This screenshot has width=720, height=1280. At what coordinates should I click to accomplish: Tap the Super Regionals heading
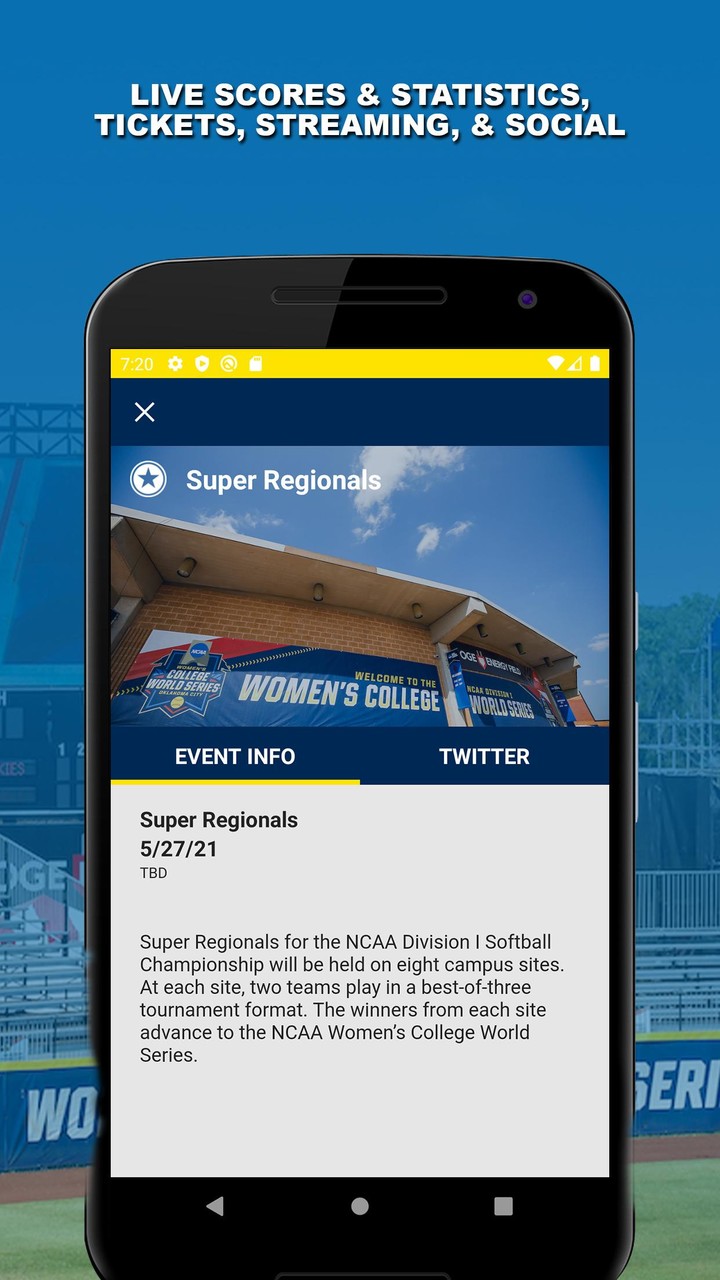click(217, 820)
